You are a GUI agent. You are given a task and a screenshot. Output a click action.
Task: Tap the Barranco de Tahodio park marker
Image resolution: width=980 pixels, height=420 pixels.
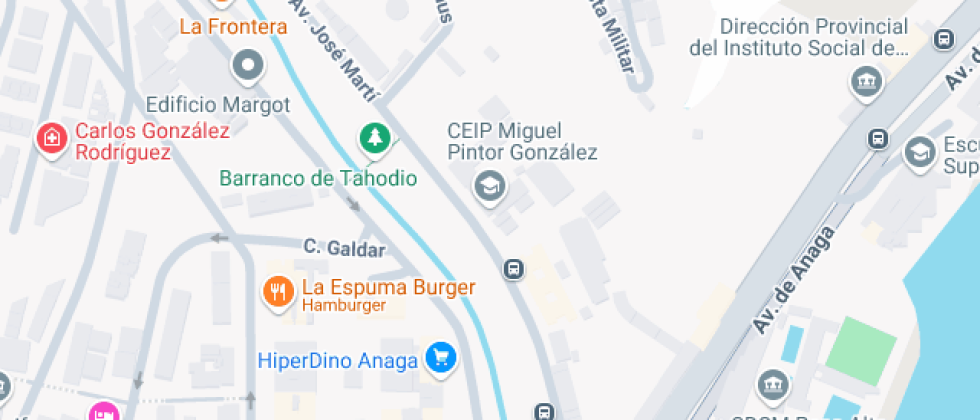(x=375, y=138)
